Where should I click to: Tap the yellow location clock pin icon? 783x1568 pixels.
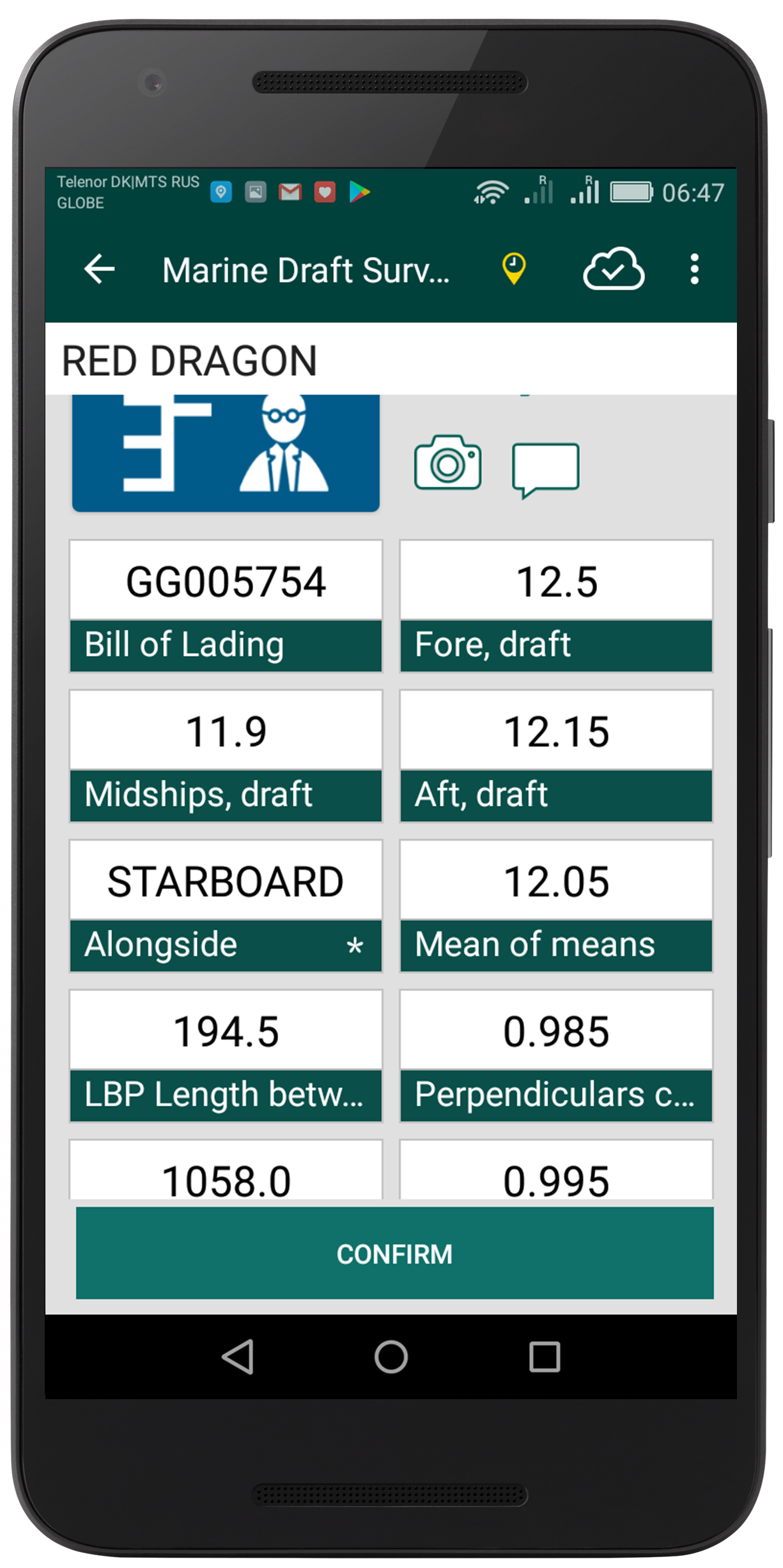click(514, 269)
